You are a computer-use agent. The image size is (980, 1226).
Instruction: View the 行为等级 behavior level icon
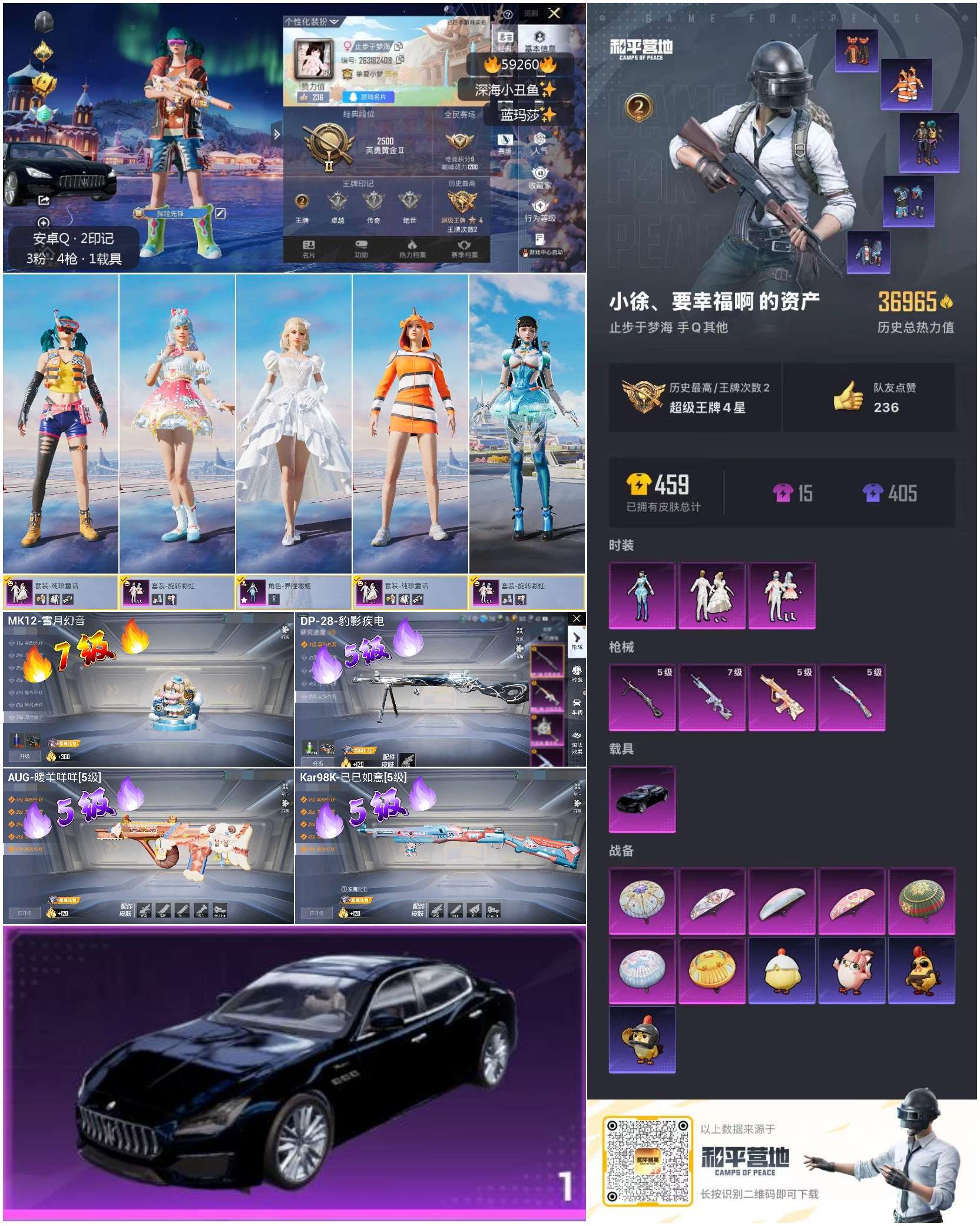click(x=541, y=206)
